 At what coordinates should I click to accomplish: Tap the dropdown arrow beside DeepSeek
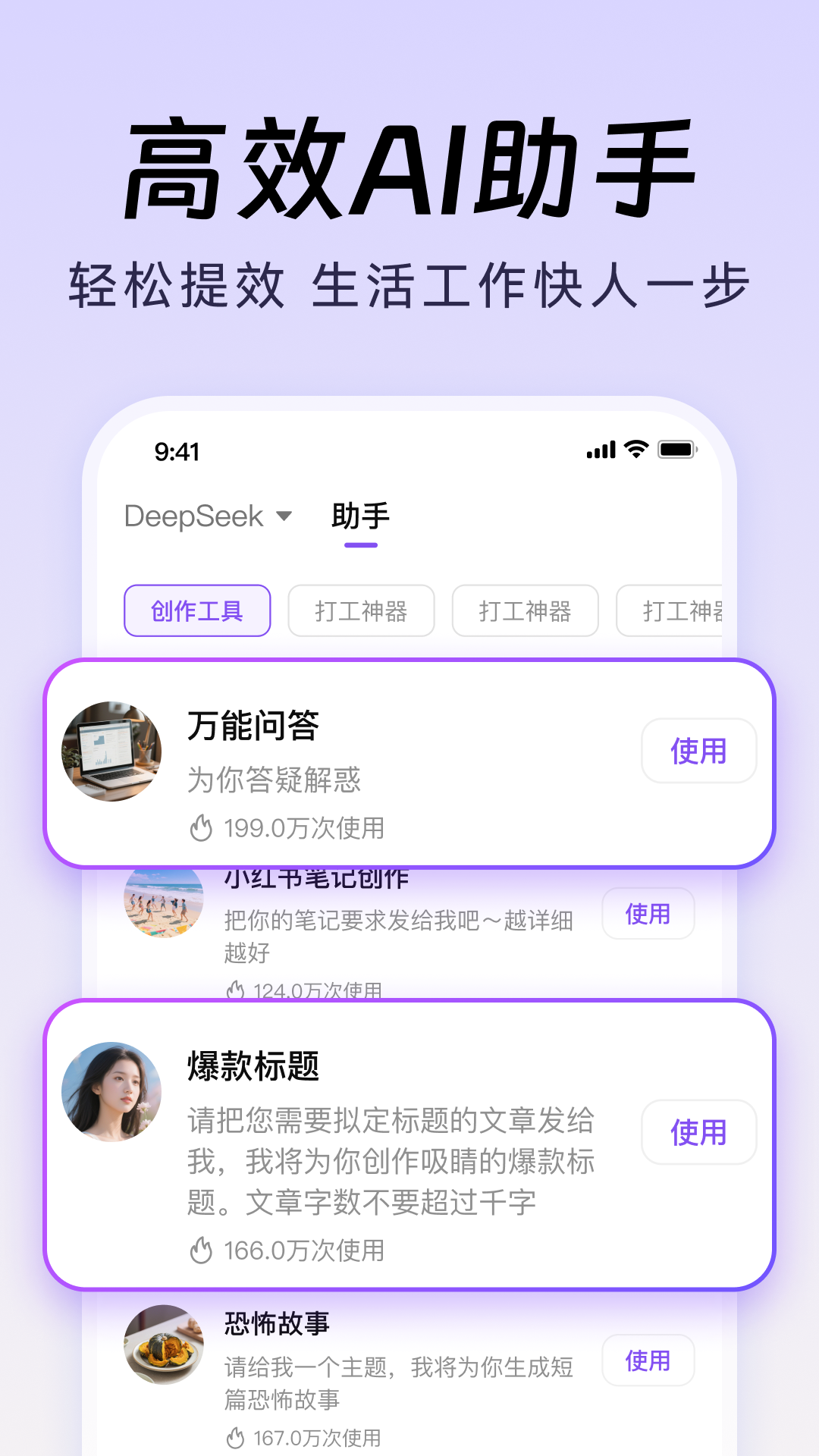point(285,516)
